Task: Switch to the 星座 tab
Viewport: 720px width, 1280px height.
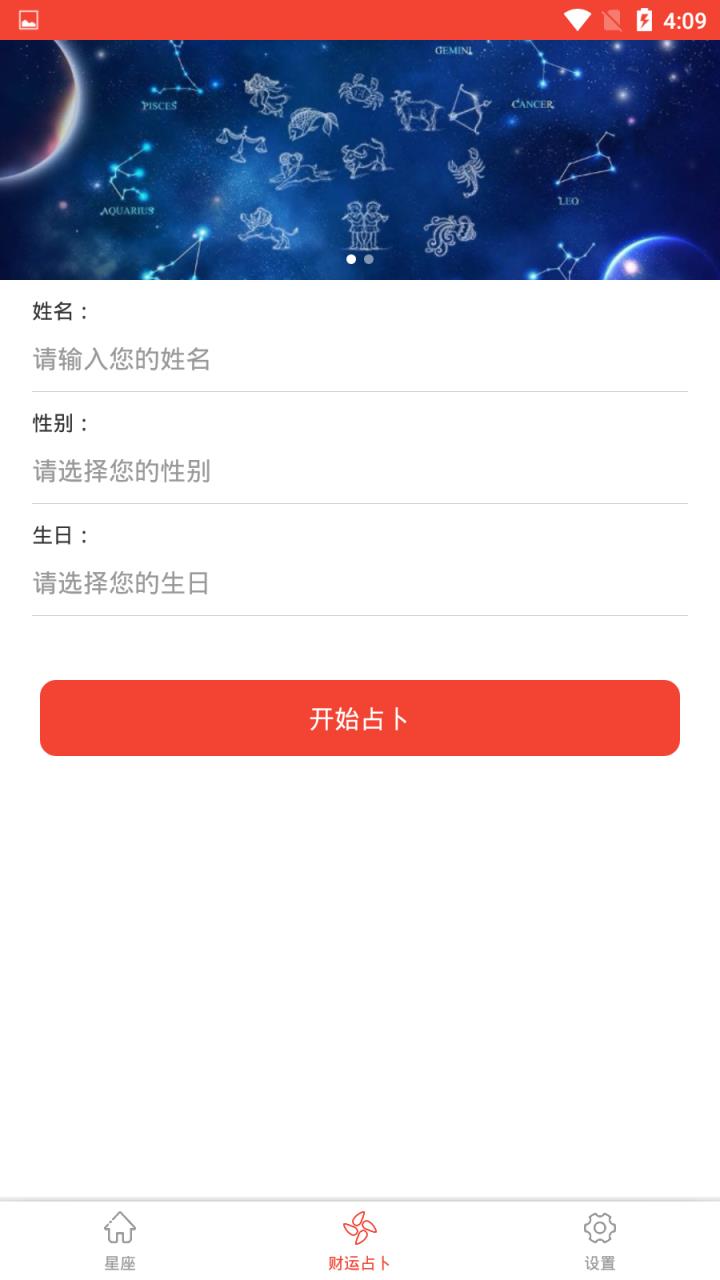Action: point(120,1240)
